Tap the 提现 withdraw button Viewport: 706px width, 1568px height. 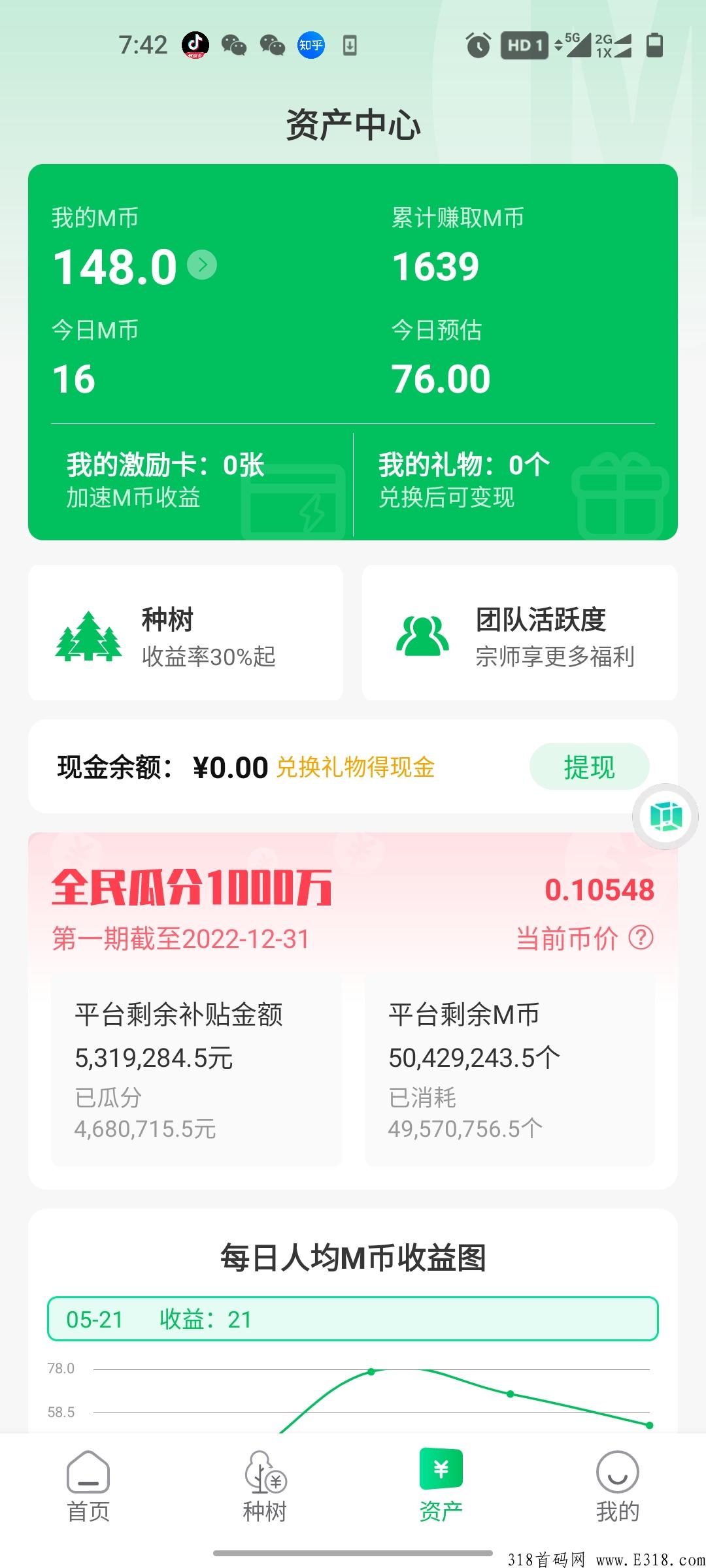click(589, 766)
